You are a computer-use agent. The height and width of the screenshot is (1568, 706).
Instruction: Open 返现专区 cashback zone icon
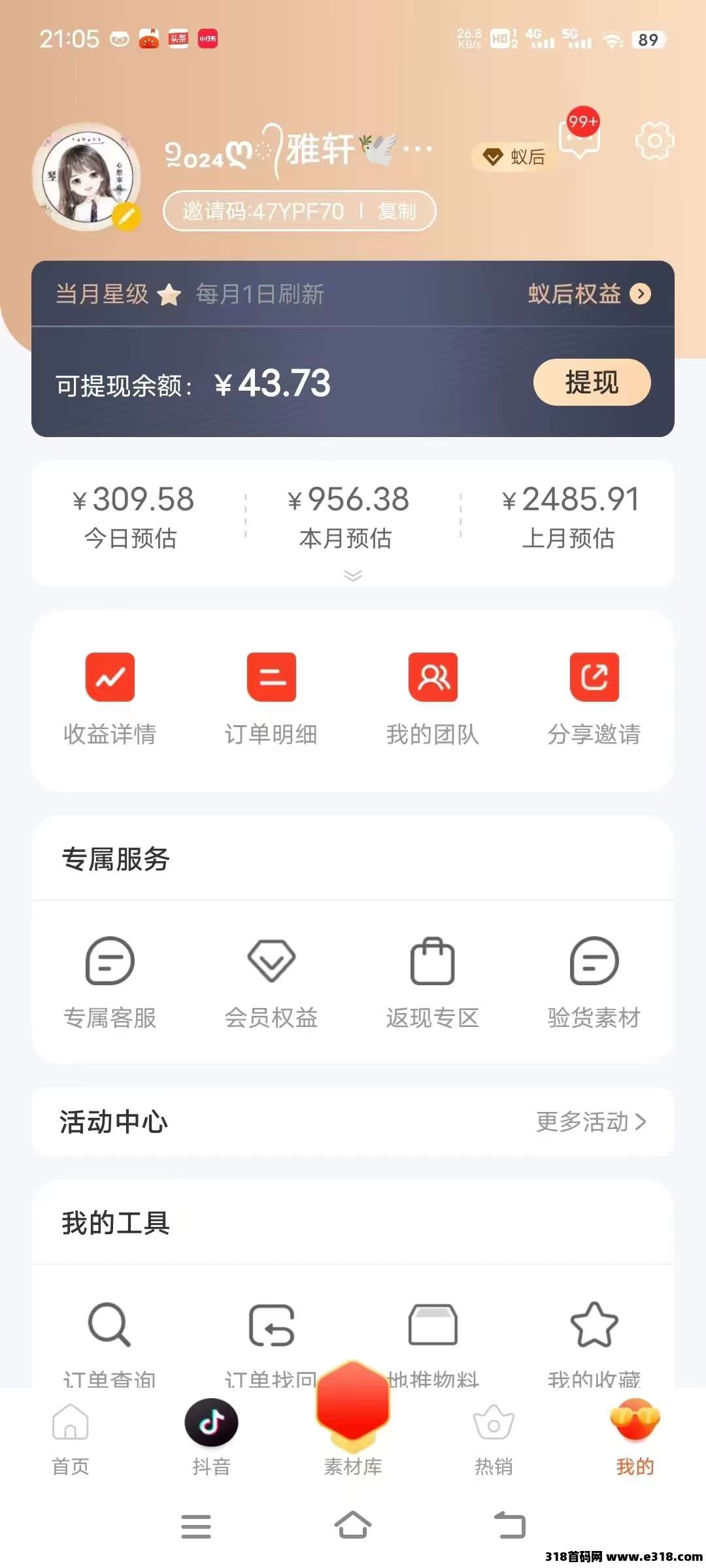[x=433, y=961]
